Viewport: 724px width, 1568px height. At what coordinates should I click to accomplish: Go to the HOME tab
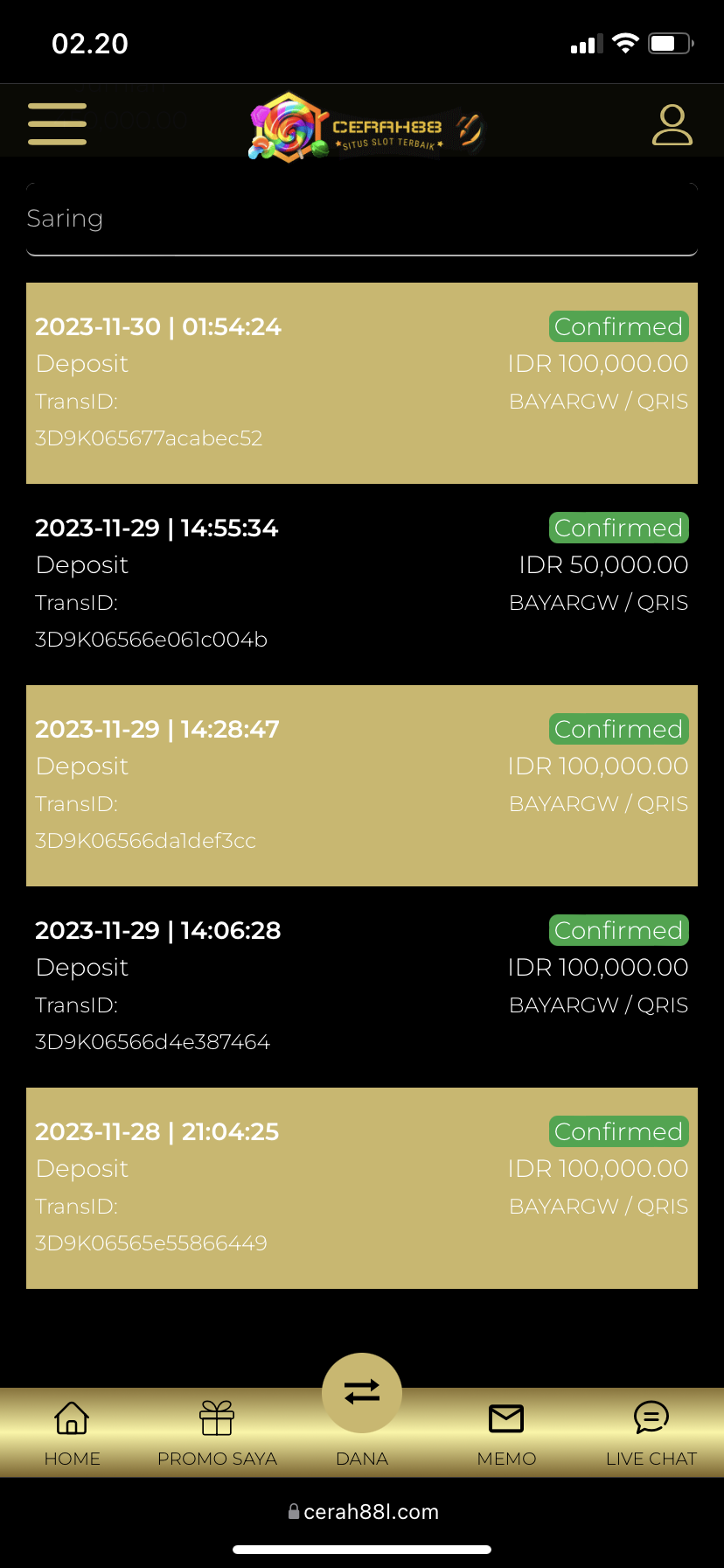point(72,1433)
